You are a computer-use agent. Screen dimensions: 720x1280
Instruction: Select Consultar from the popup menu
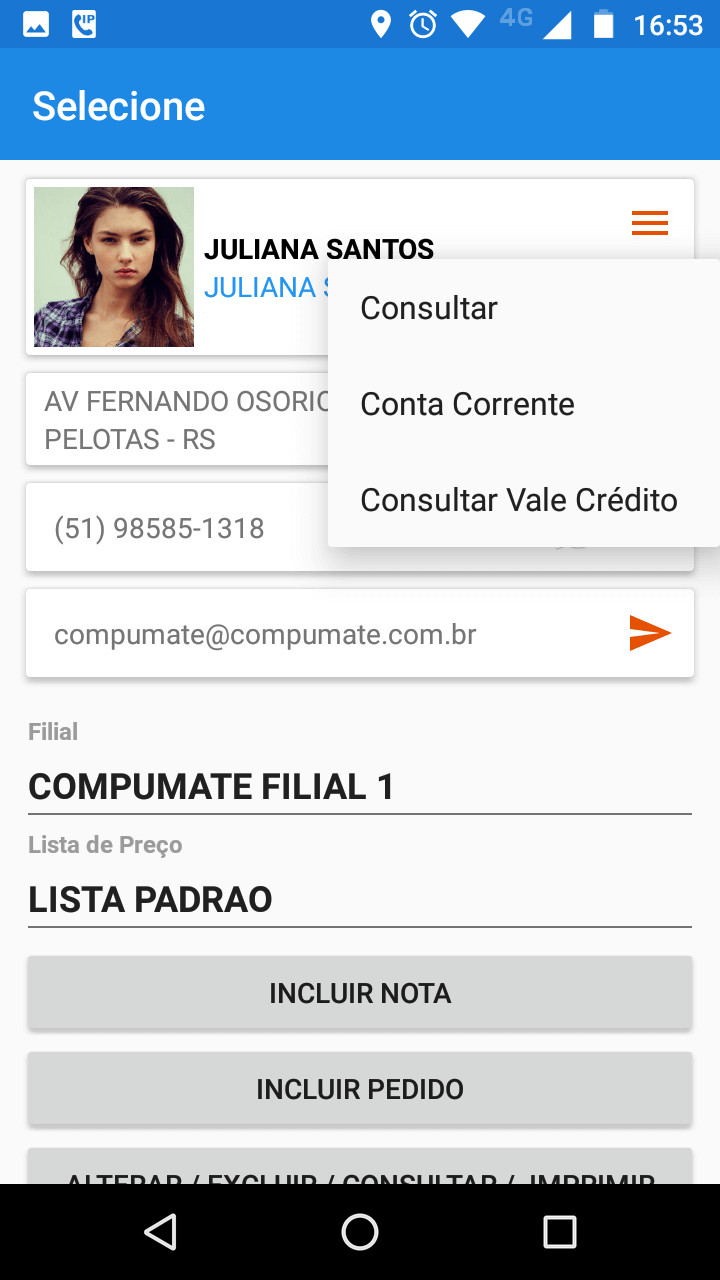pyautogui.click(x=429, y=308)
